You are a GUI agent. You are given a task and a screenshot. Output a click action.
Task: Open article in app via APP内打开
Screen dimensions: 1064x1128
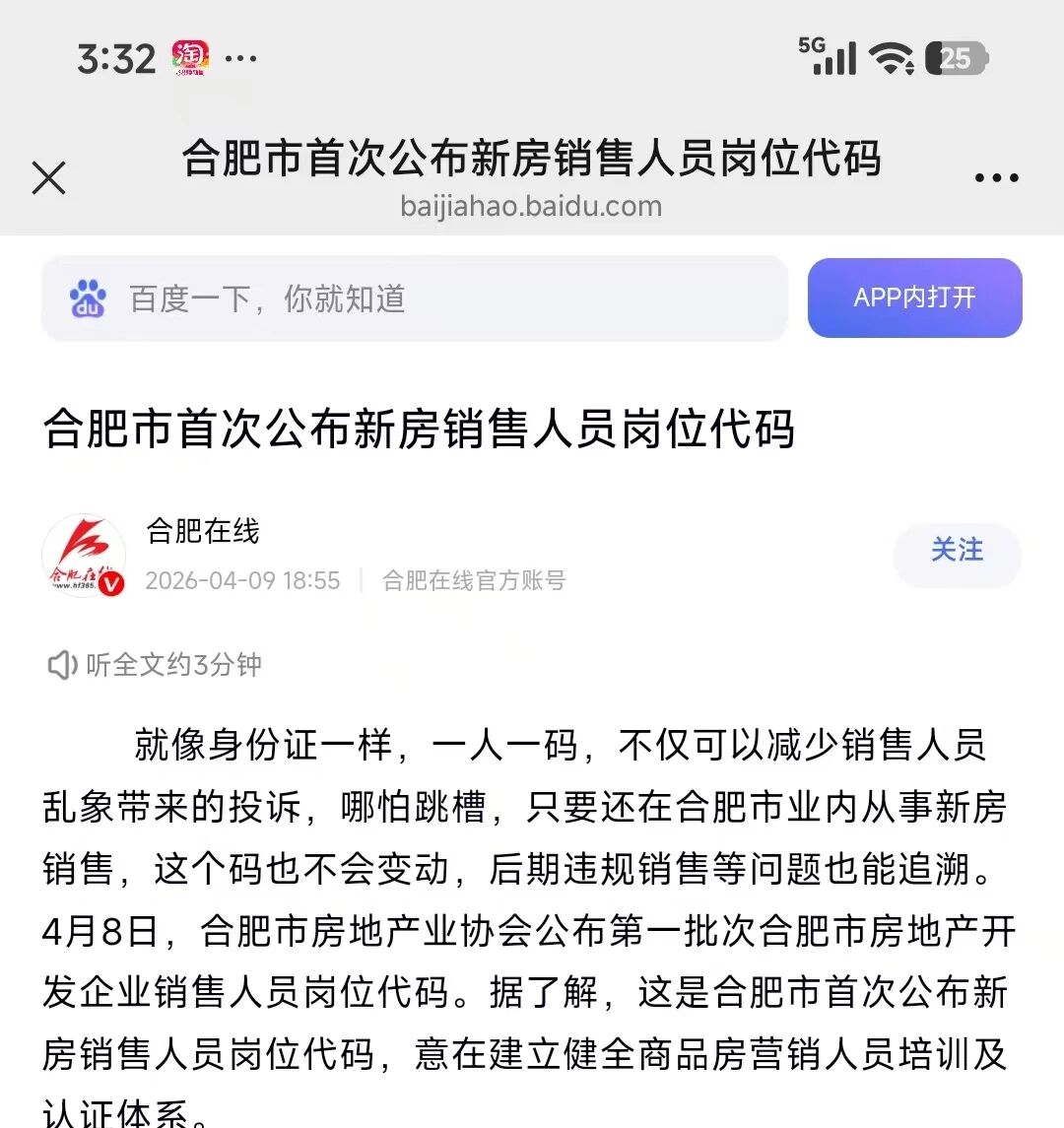pyautogui.click(x=914, y=299)
